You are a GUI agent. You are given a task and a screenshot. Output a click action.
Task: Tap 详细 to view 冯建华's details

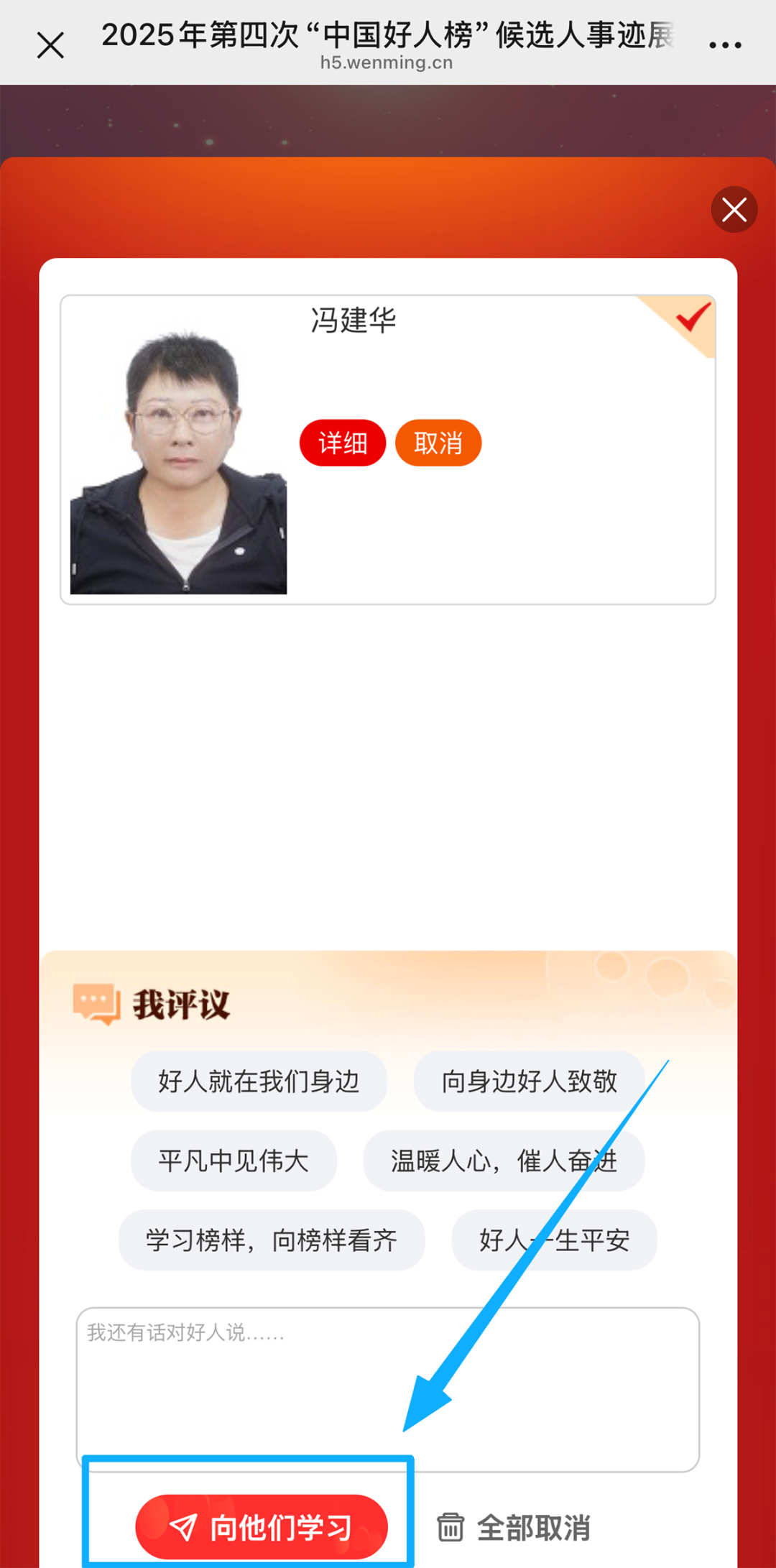(343, 443)
